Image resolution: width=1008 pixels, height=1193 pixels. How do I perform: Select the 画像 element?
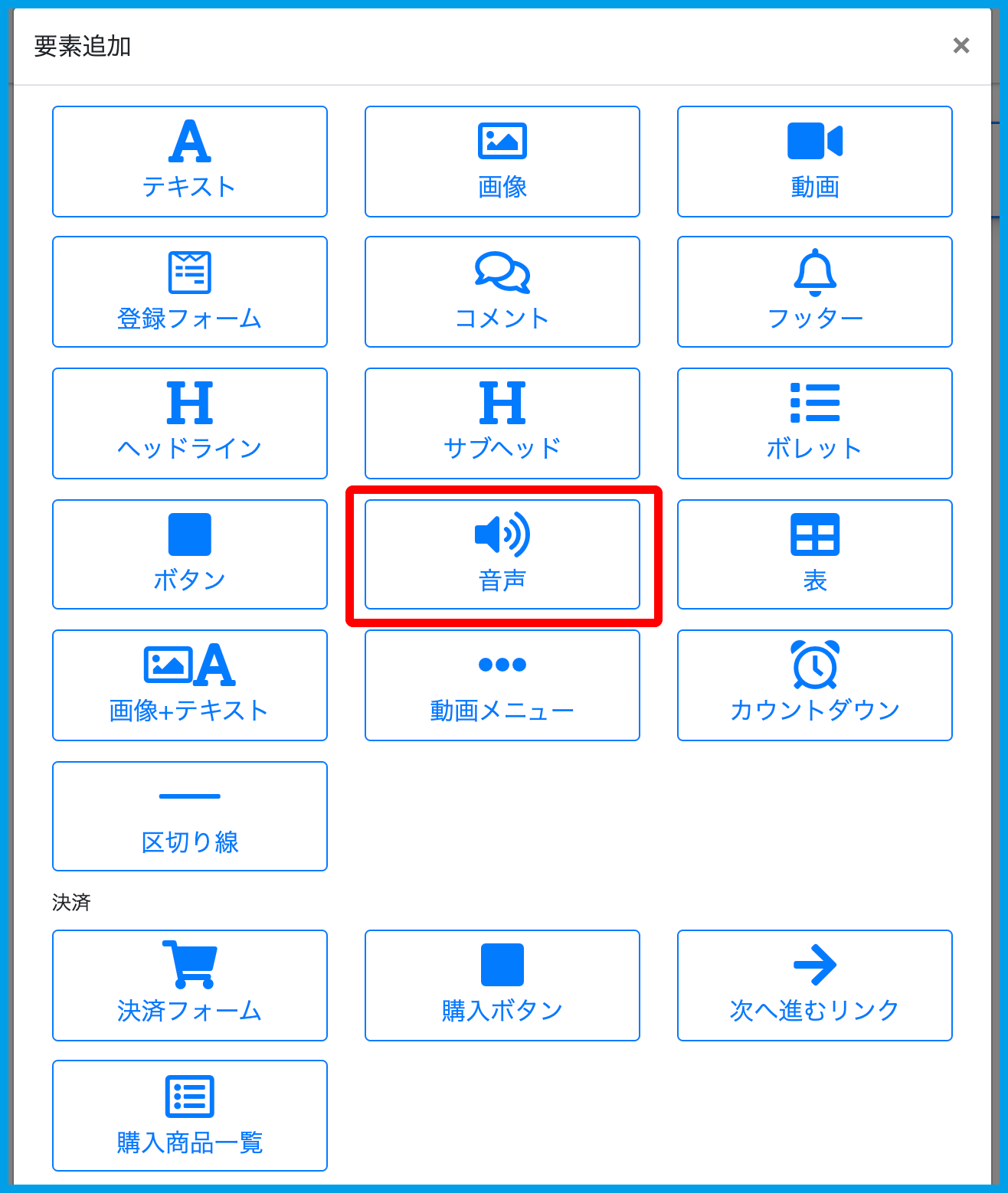(502, 162)
